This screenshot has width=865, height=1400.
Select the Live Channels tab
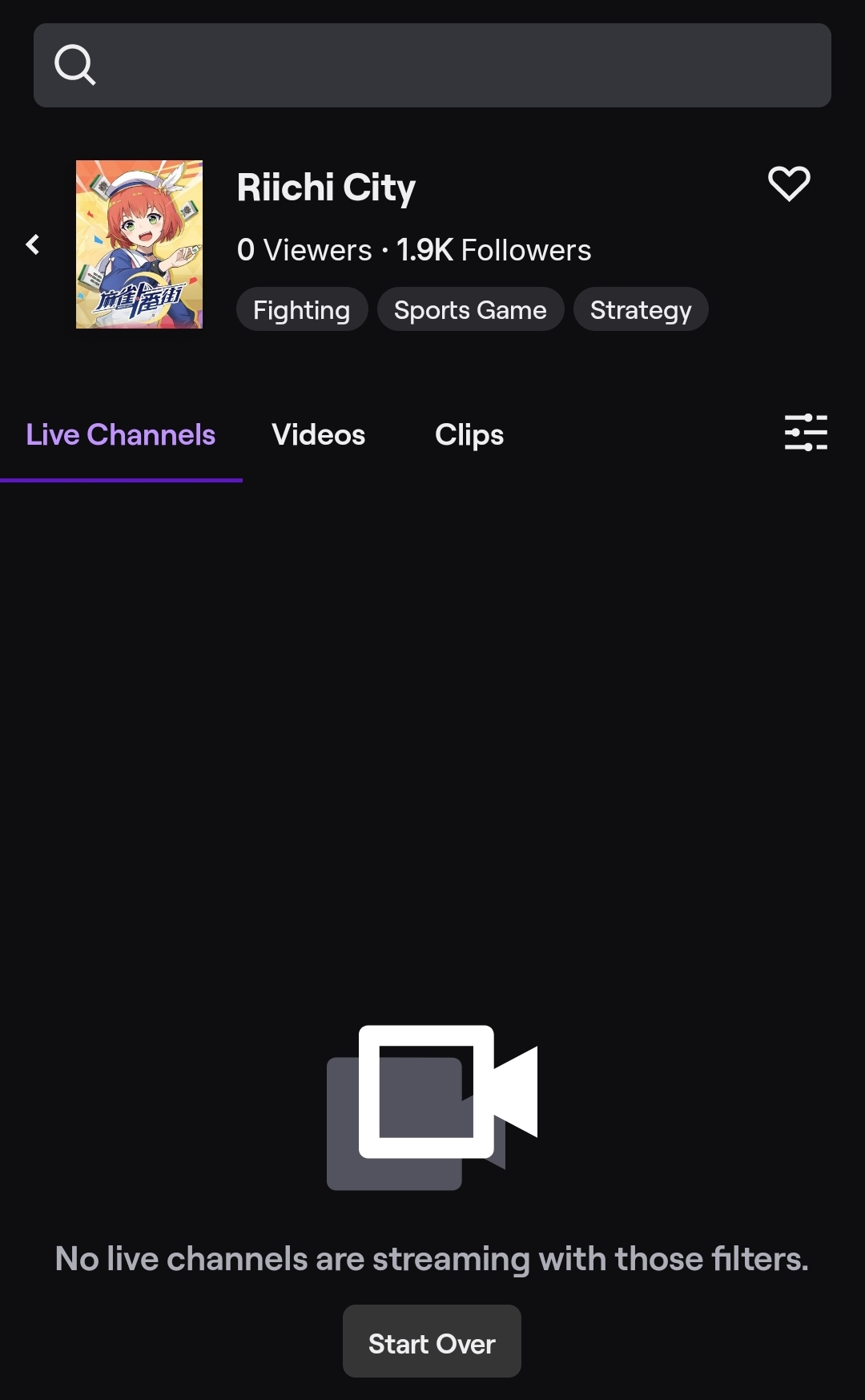click(x=121, y=434)
